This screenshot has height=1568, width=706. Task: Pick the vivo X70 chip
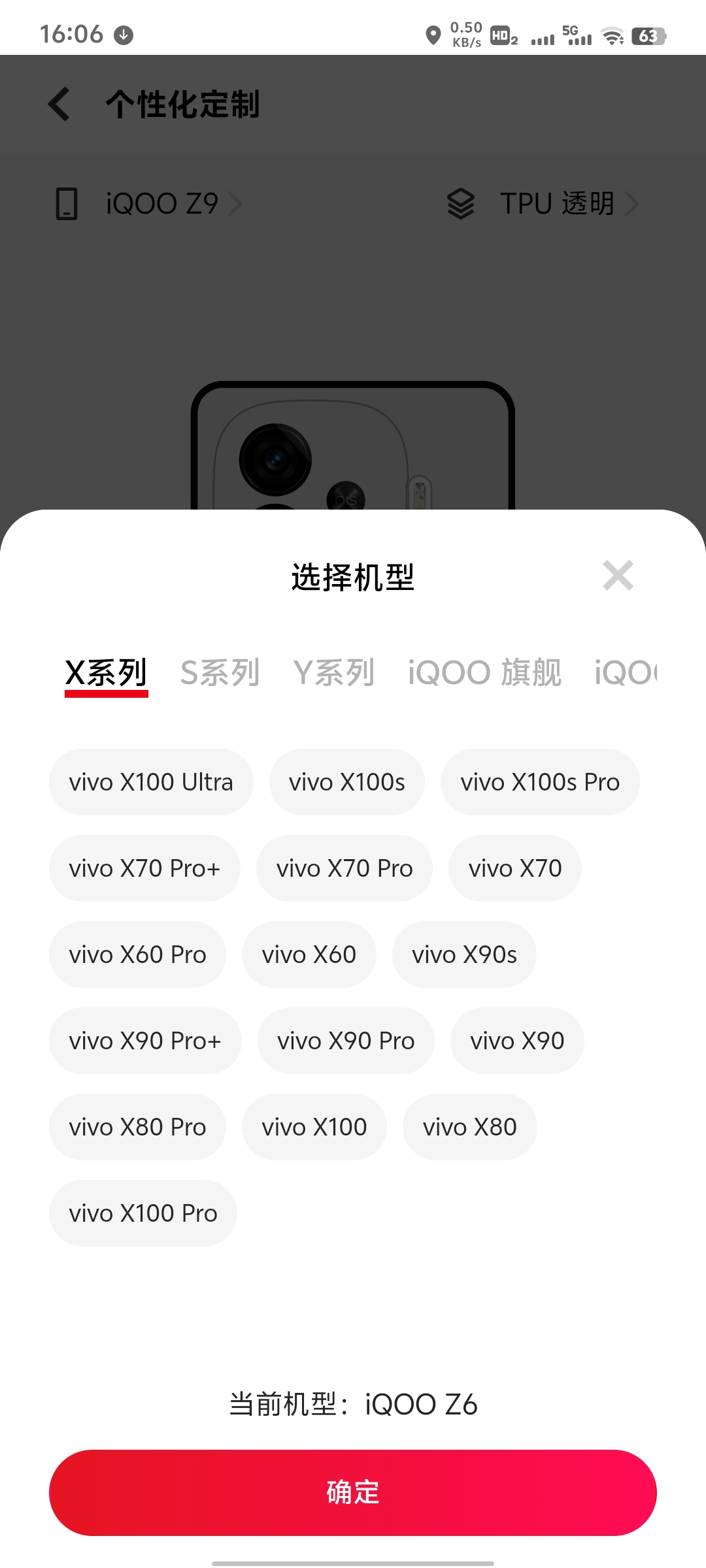click(x=515, y=868)
